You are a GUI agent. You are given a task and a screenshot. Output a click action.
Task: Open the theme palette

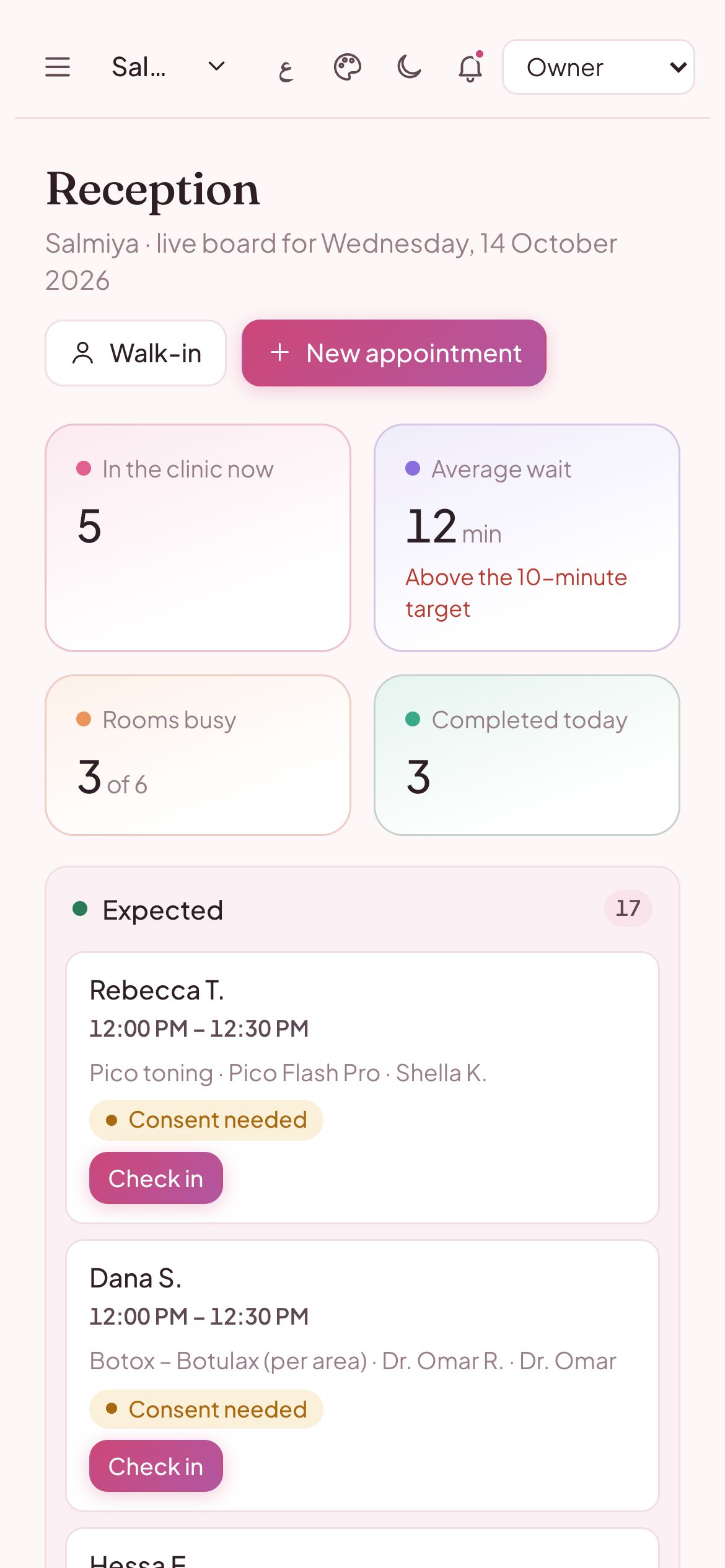click(x=348, y=67)
